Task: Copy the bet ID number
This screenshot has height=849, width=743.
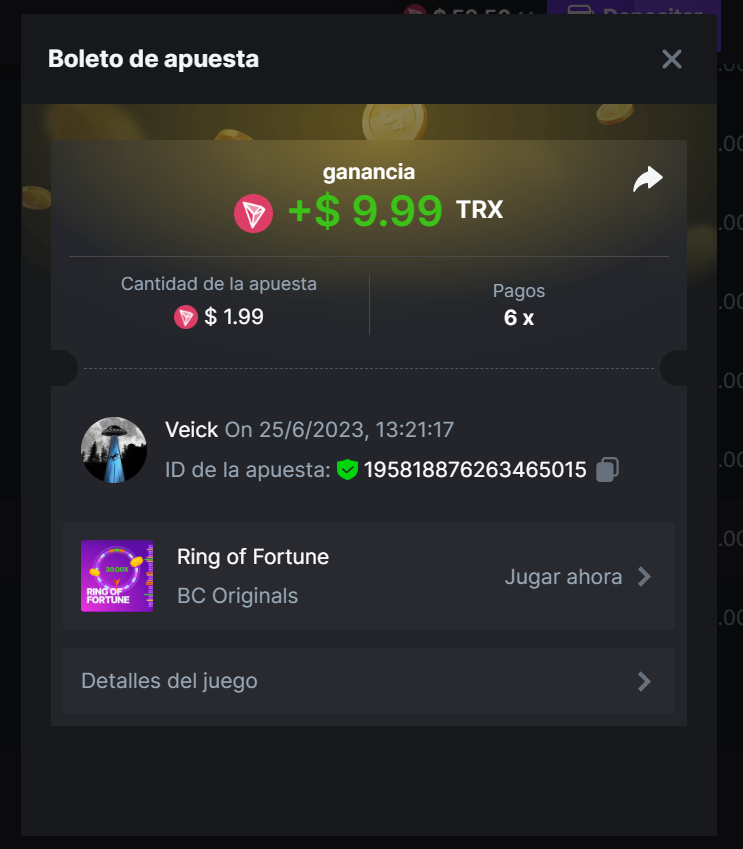Action: coord(607,470)
